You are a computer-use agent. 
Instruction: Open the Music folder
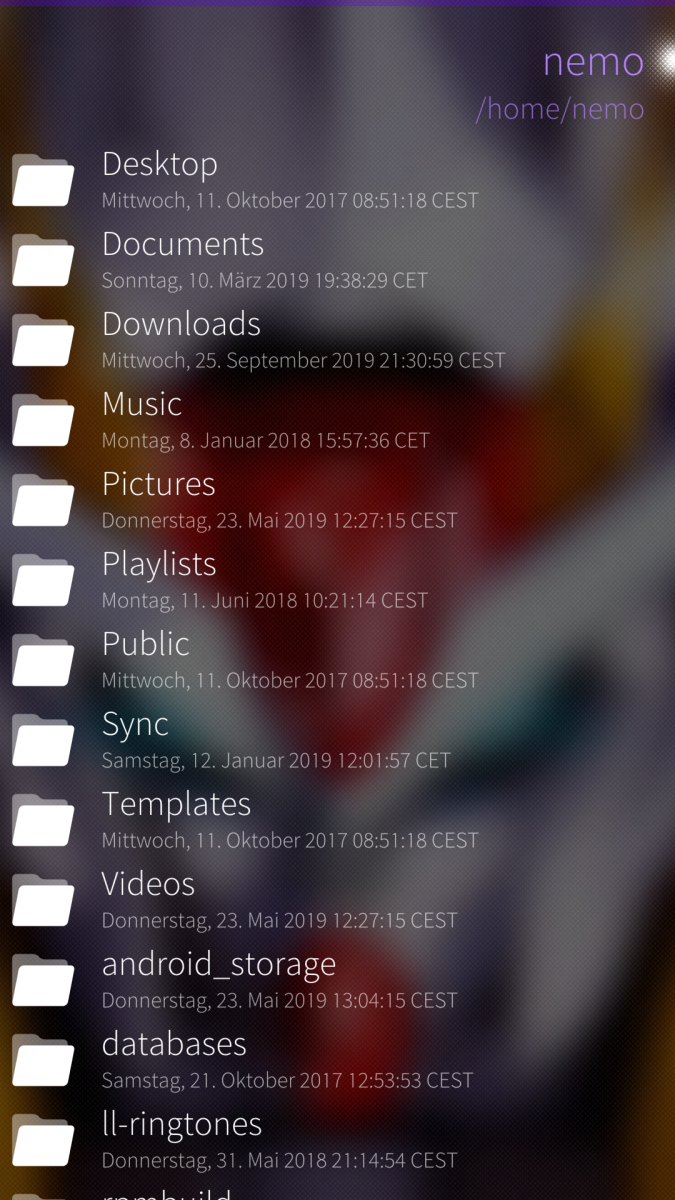click(x=142, y=405)
